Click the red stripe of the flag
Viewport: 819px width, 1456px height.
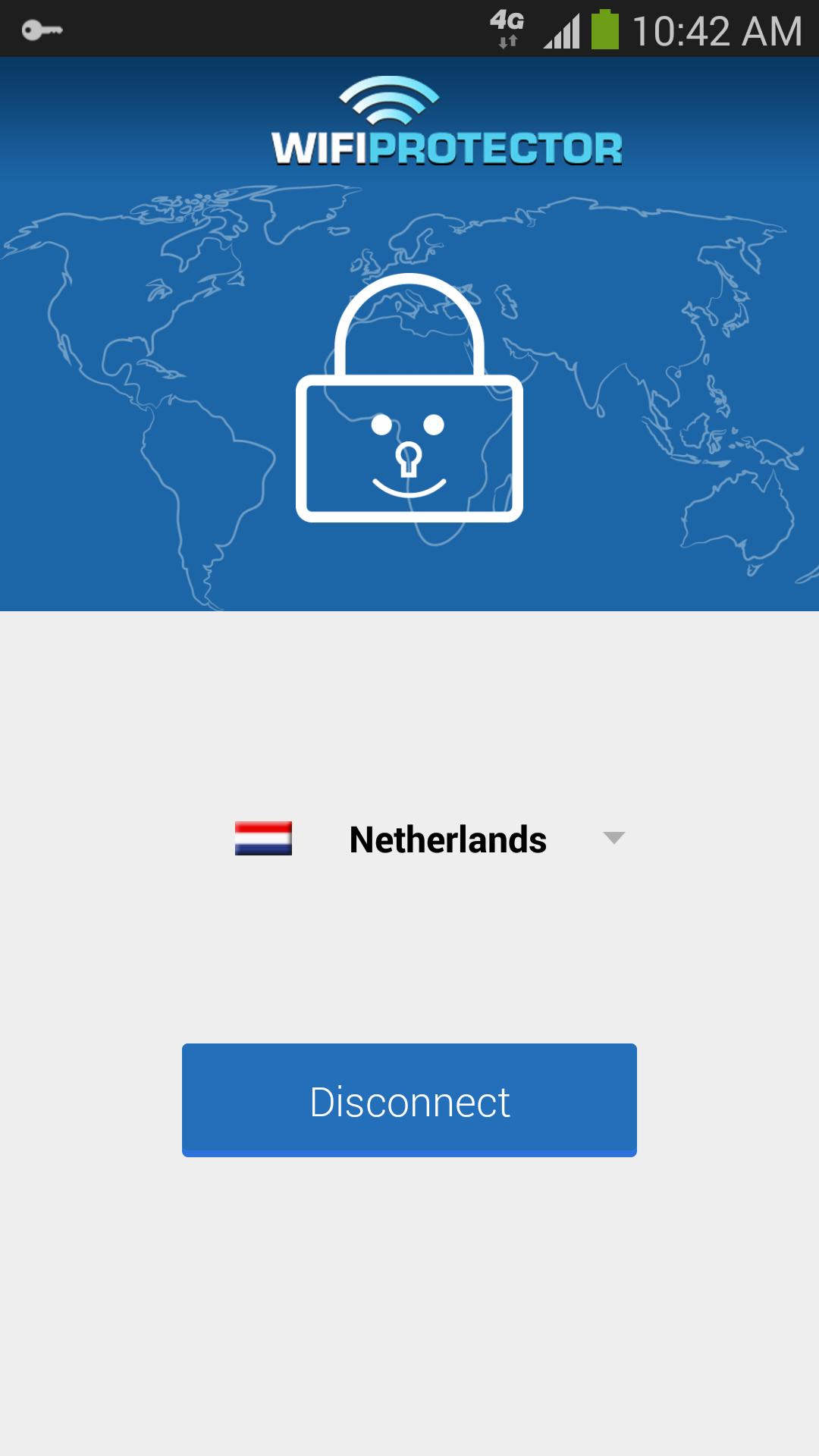pyautogui.click(x=263, y=826)
